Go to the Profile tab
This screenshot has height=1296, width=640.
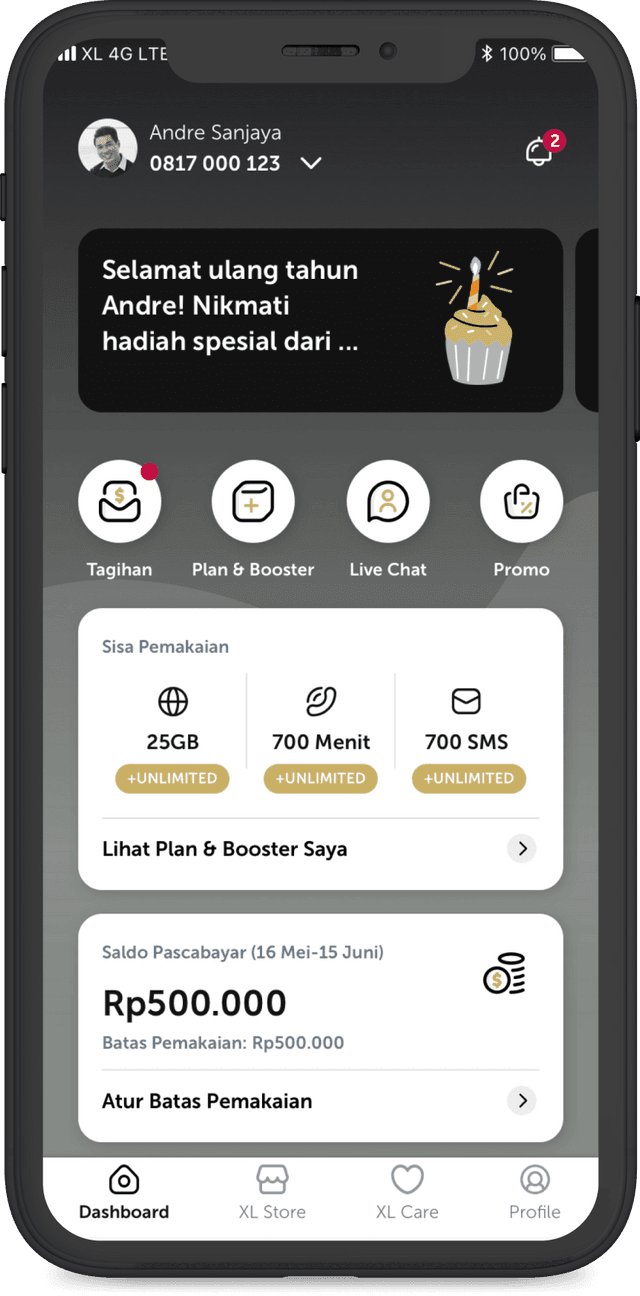point(535,1192)
